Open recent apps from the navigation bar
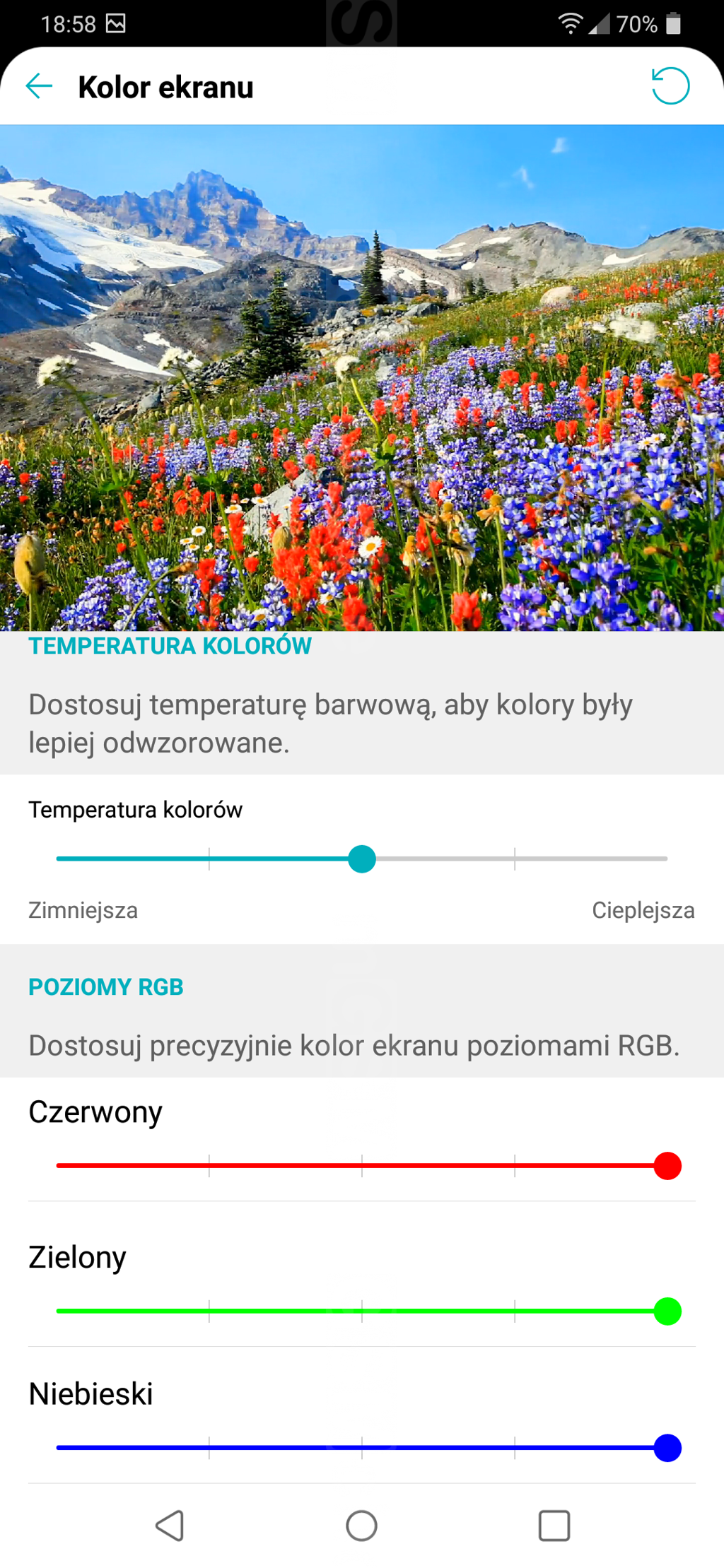 coord(554,1526)
